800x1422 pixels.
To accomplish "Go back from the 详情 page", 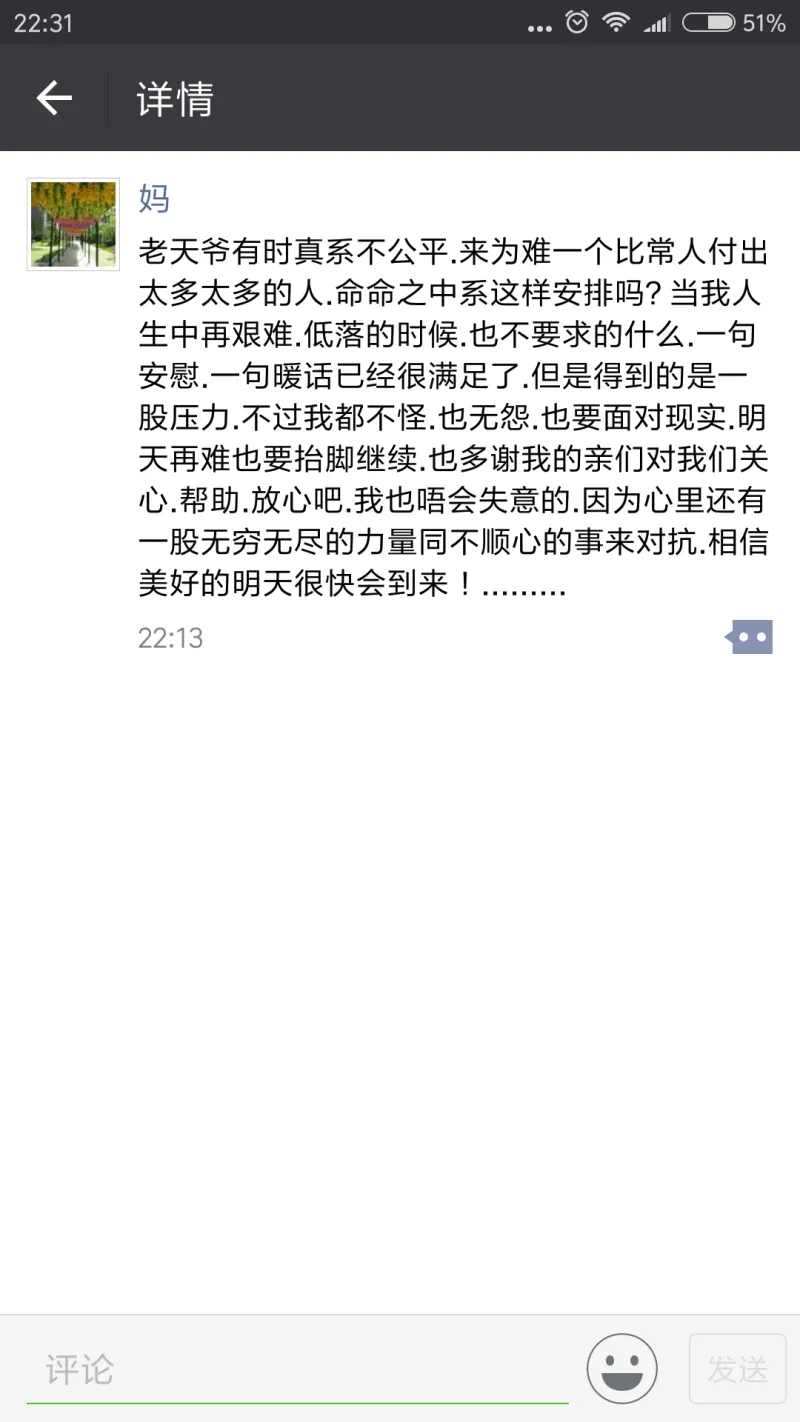I will click(x=54, y=98).
